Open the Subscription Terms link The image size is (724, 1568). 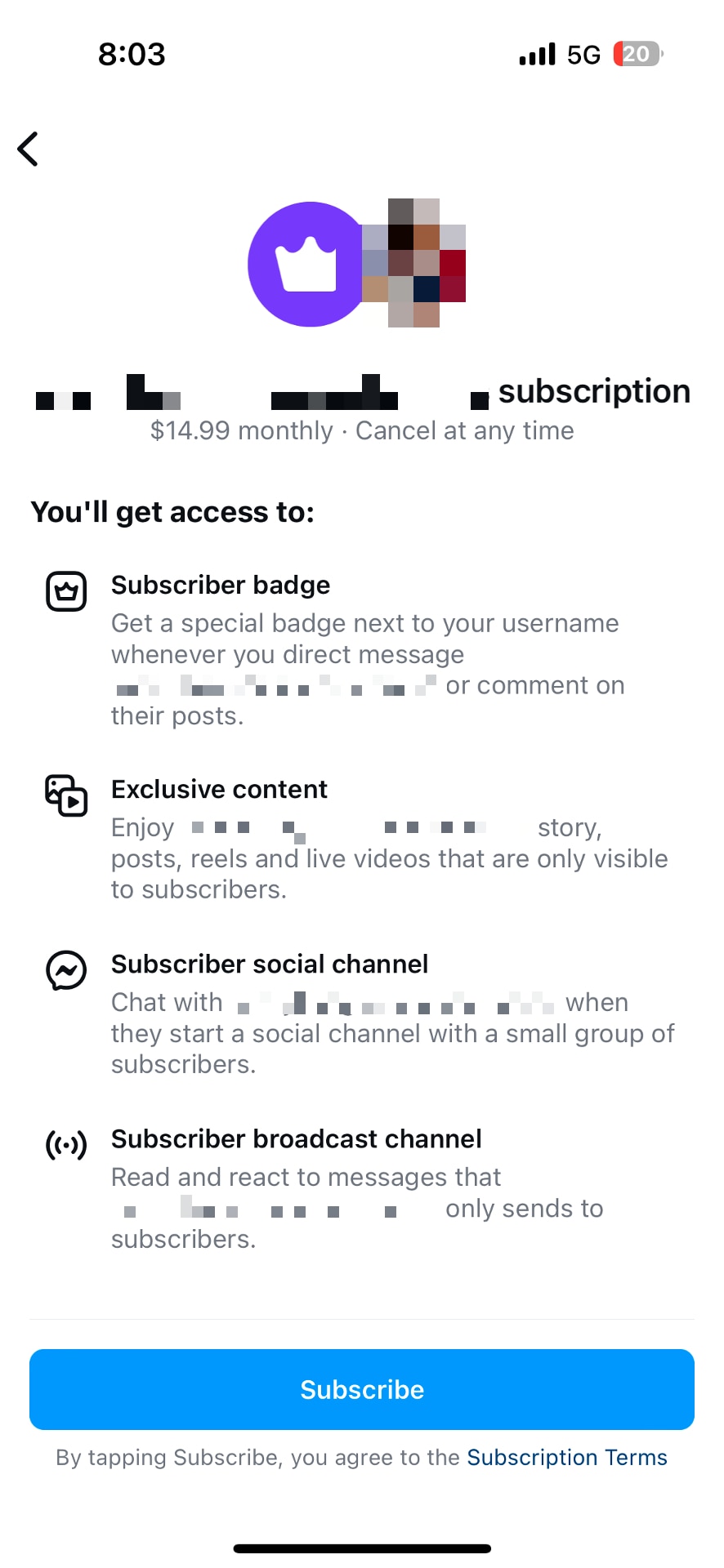566,1458
